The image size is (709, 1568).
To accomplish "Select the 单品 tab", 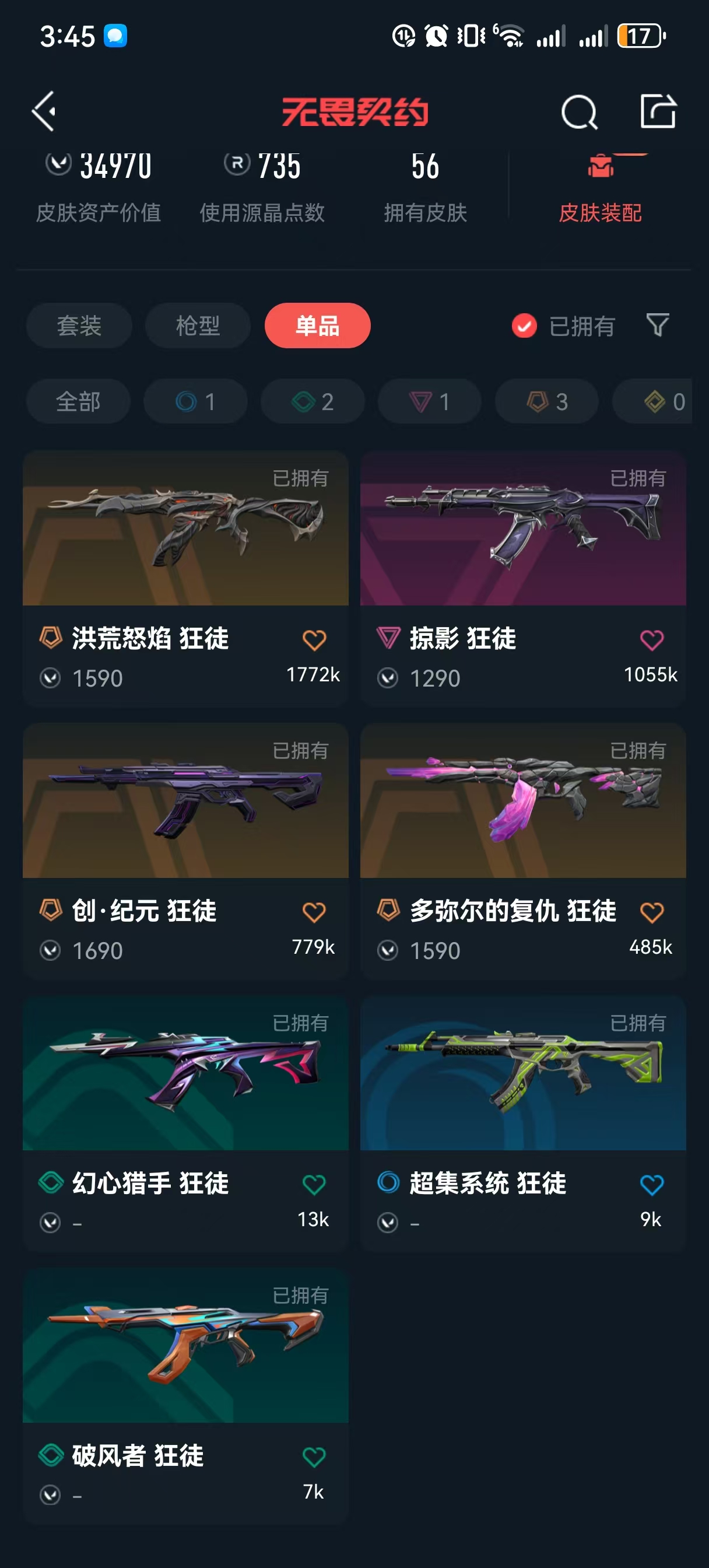I will pyautogui.click(x=317, y=325).
